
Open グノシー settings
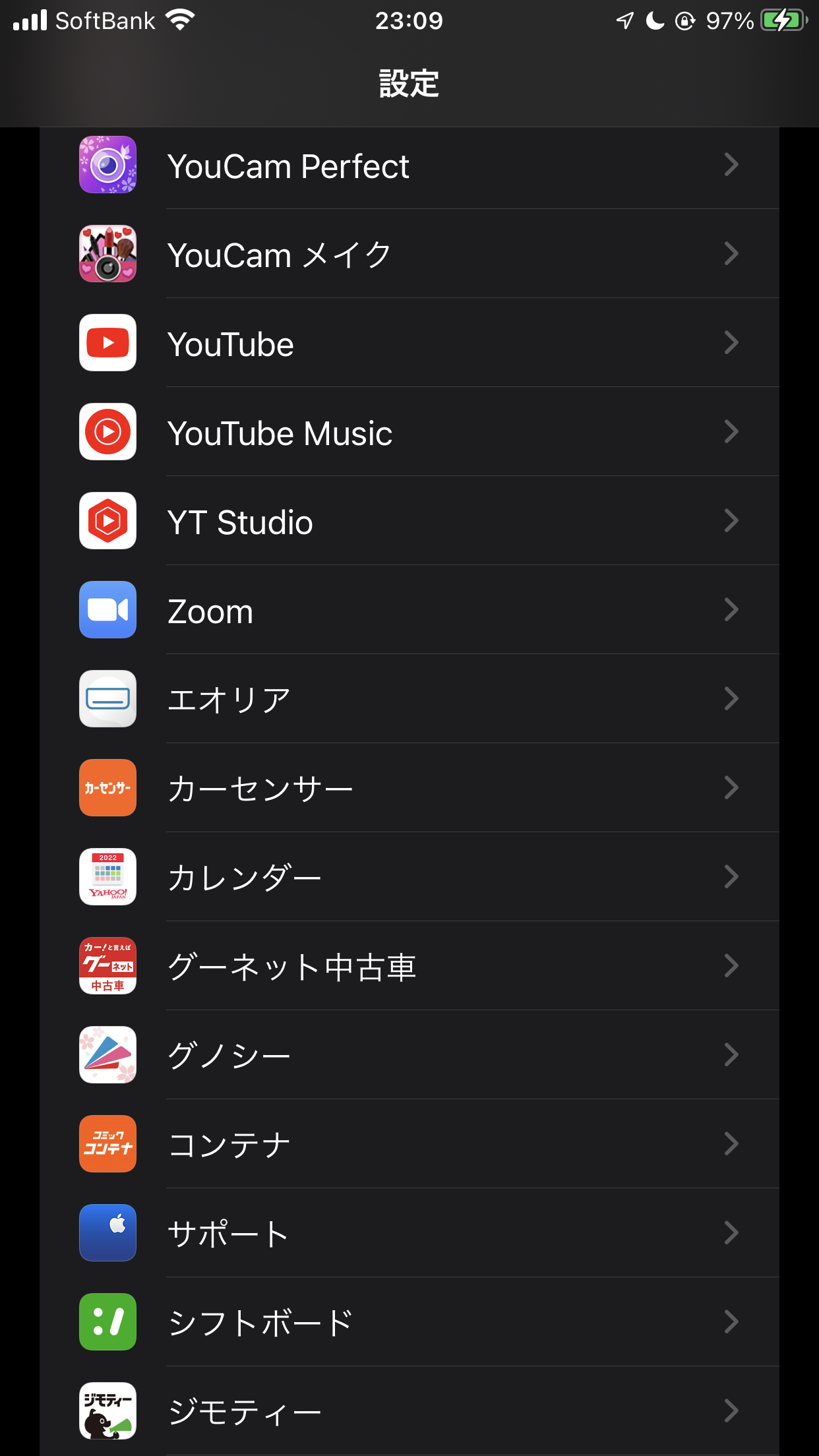point(409,1056)
